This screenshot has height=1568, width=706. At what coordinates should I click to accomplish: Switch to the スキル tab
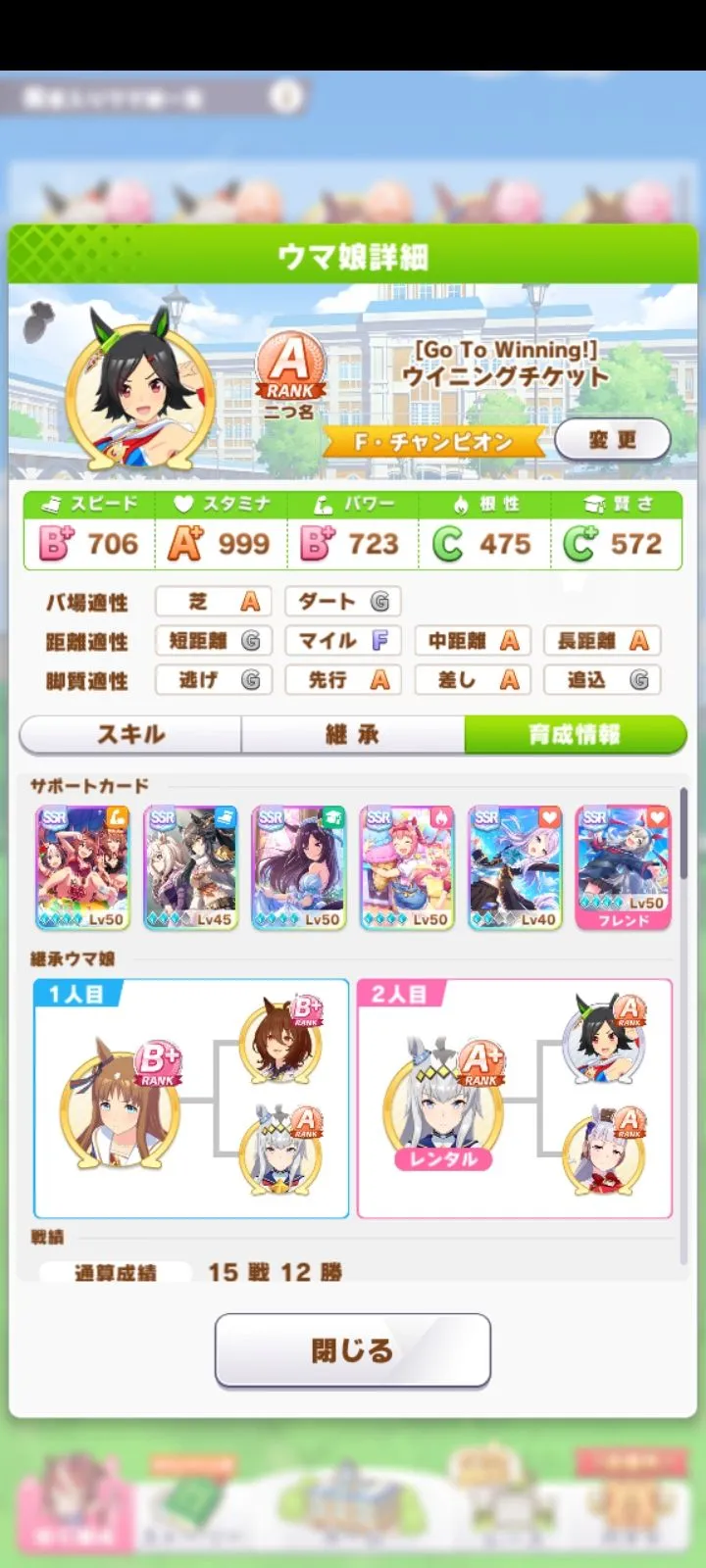(x=130, y=734)
